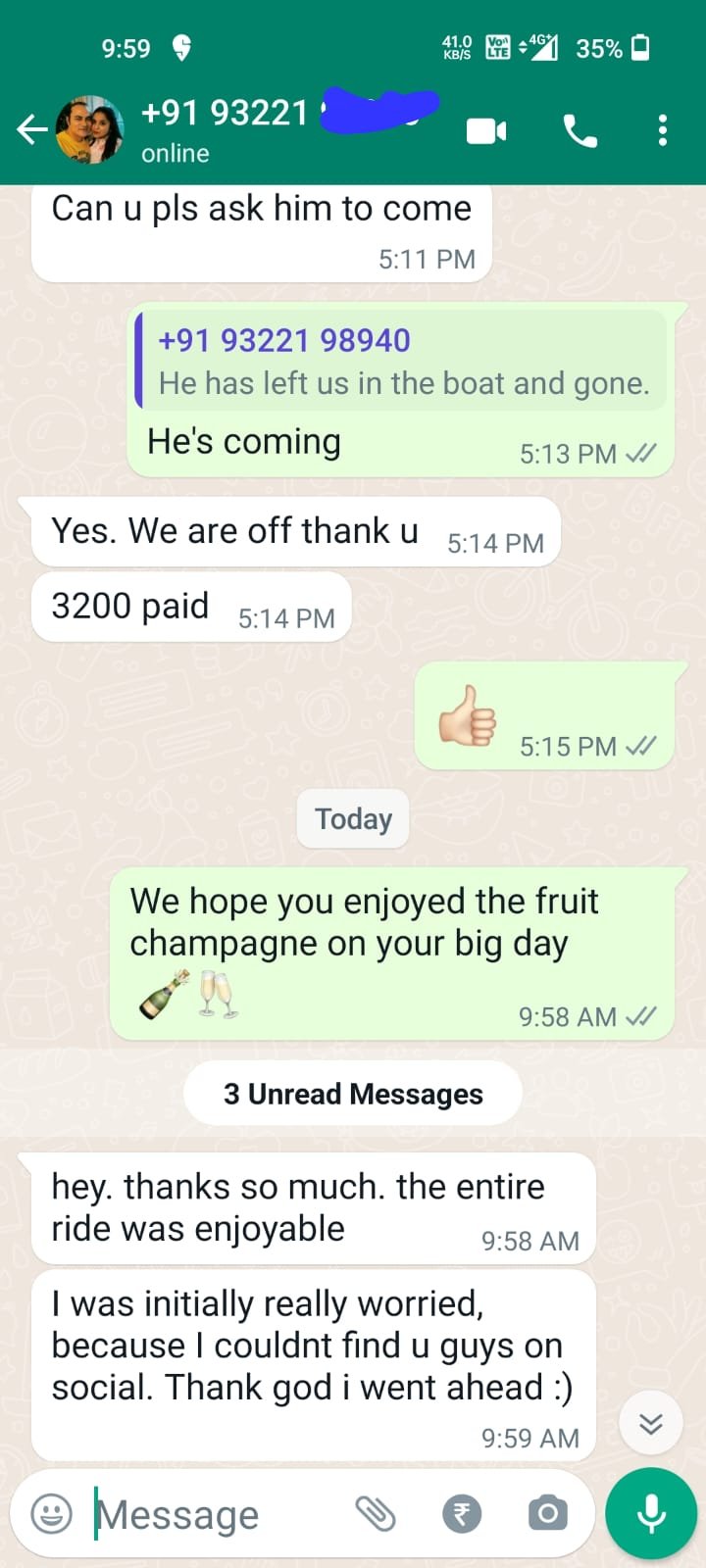Go back to the chats list
Screen dimensions: 706x1568
(x=31, y=129)
